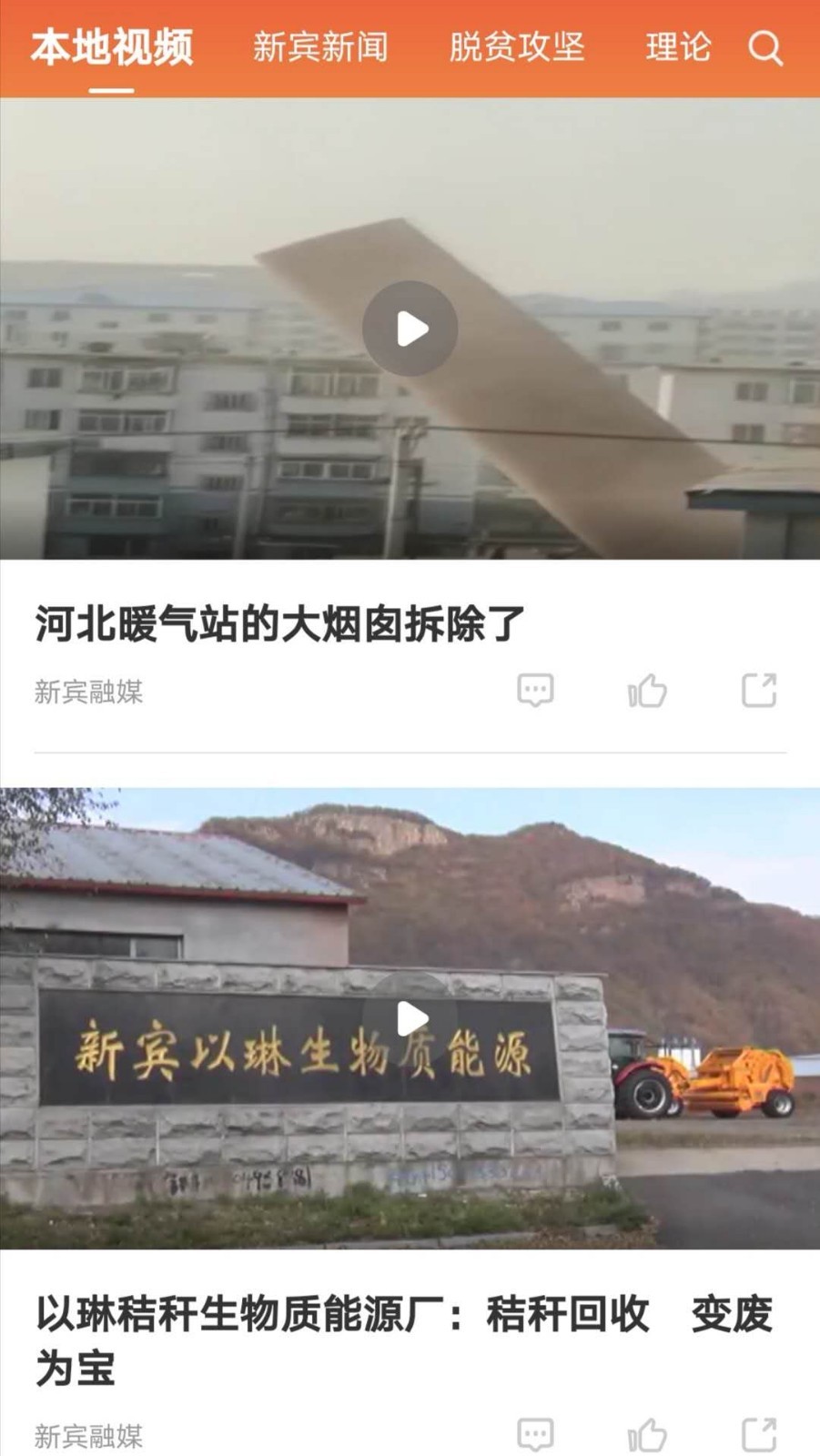
Task: Like the 以琳秸秆 energy plant video
Action: [x=647, y=1435]
